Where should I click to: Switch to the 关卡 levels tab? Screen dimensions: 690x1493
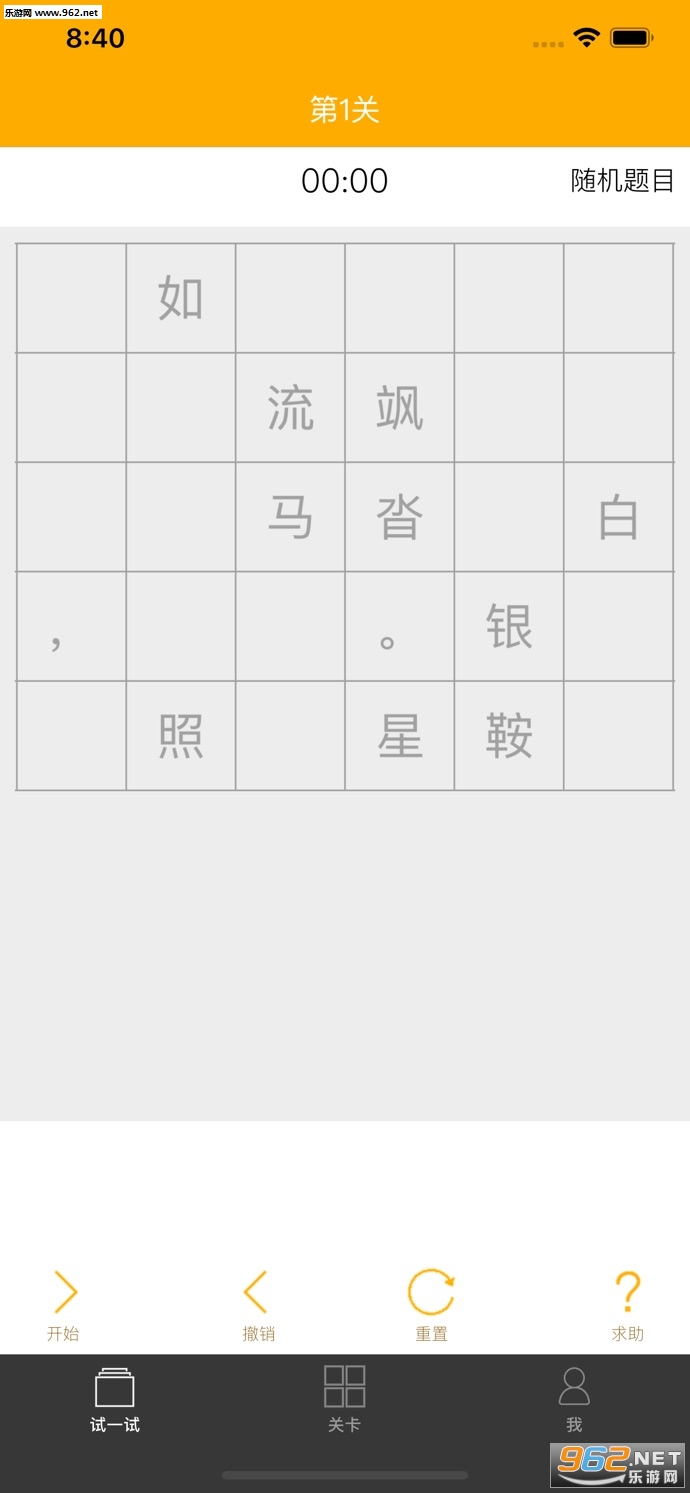click(x=344, y=1399)
